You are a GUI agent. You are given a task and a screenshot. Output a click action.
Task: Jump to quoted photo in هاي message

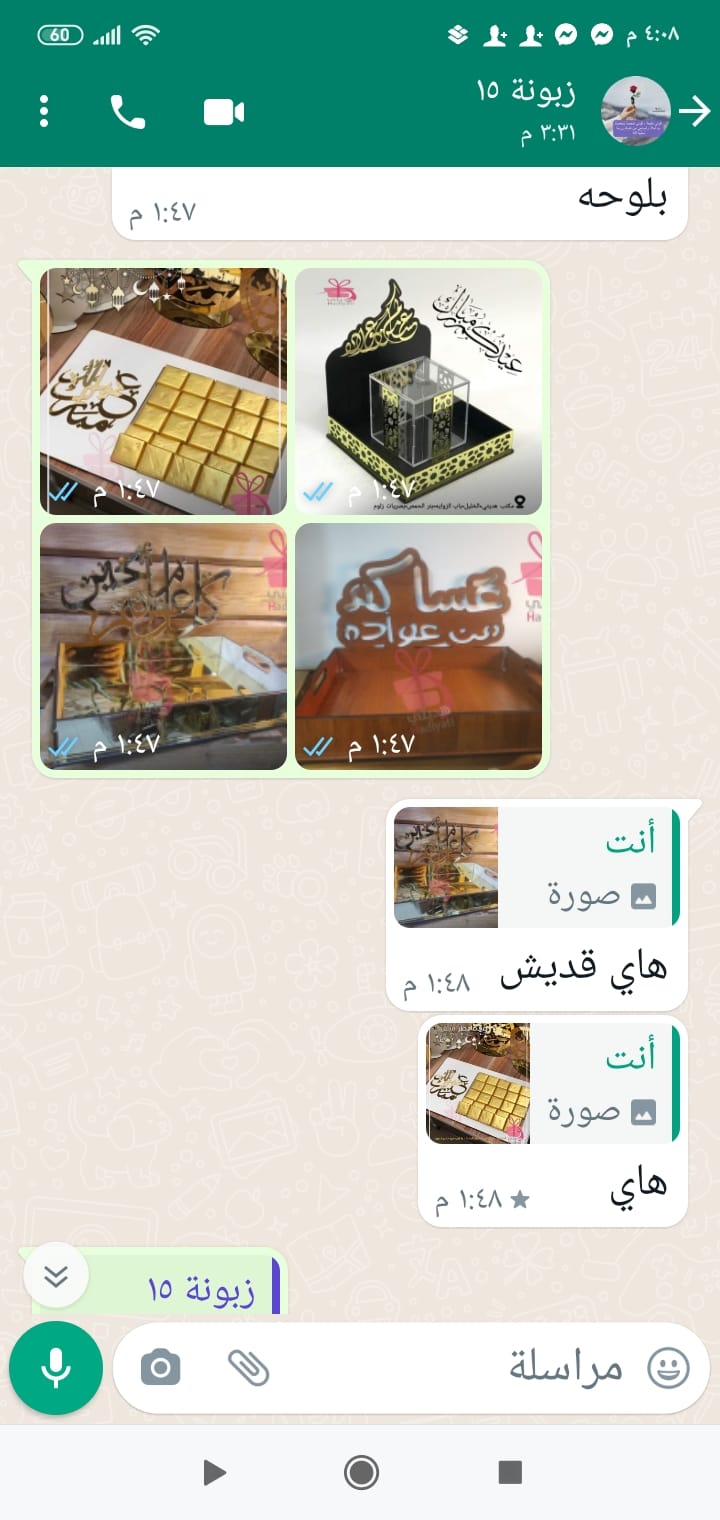click(553, 1083)
